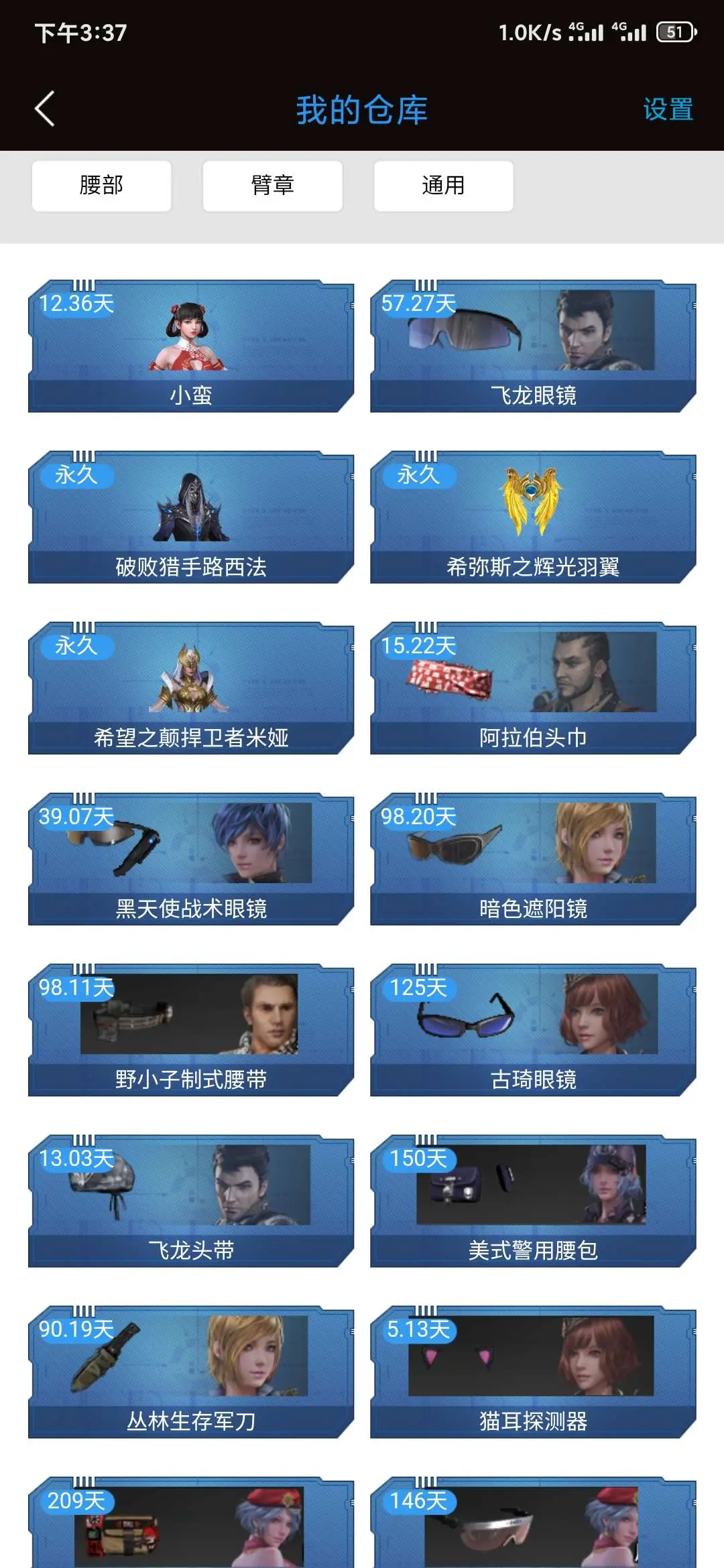Open the 小蛮 character card
The height and width of the screenshot is (1568, 724).
(191, 346)
